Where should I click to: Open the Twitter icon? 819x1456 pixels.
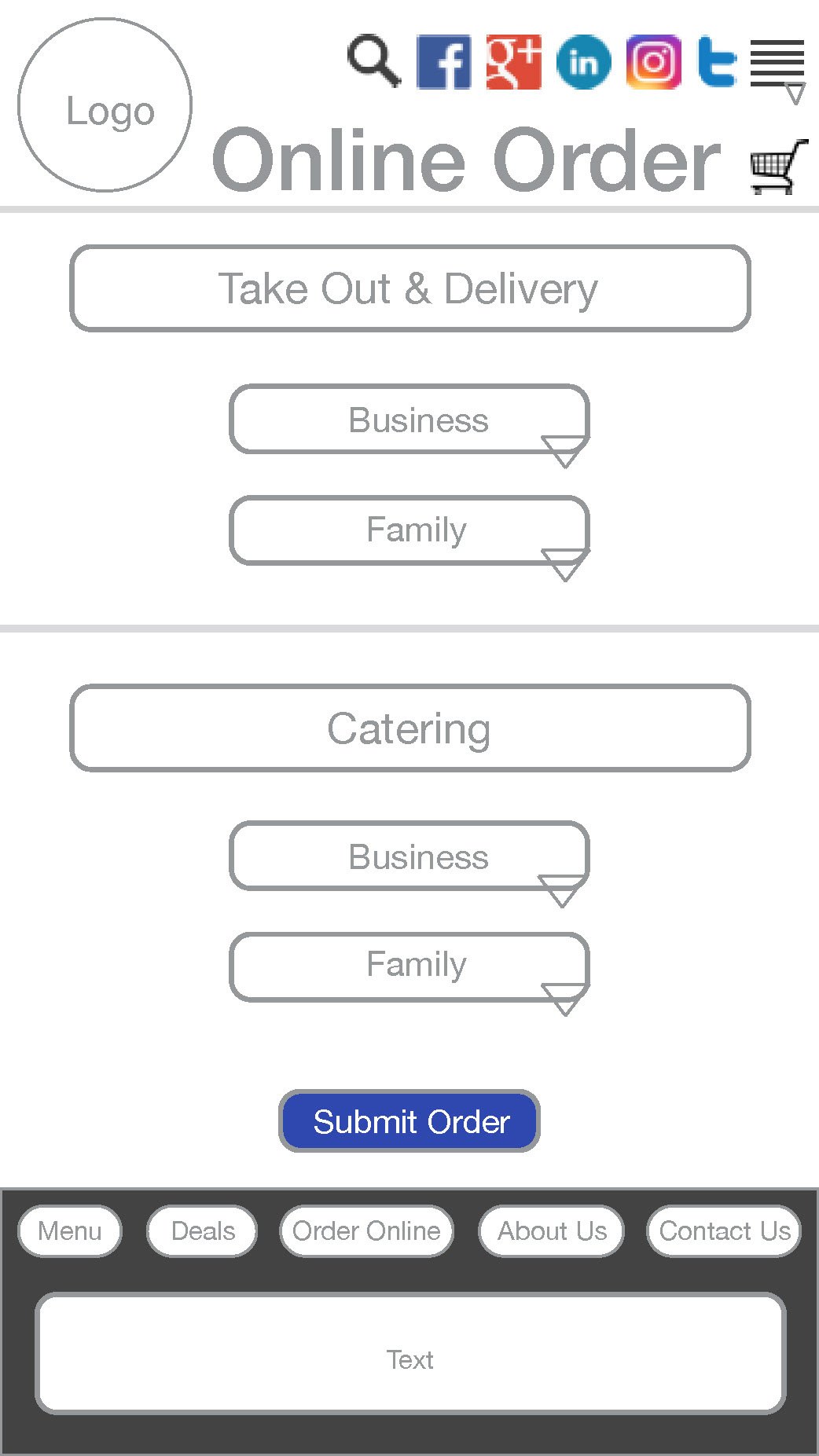[717, 61]
